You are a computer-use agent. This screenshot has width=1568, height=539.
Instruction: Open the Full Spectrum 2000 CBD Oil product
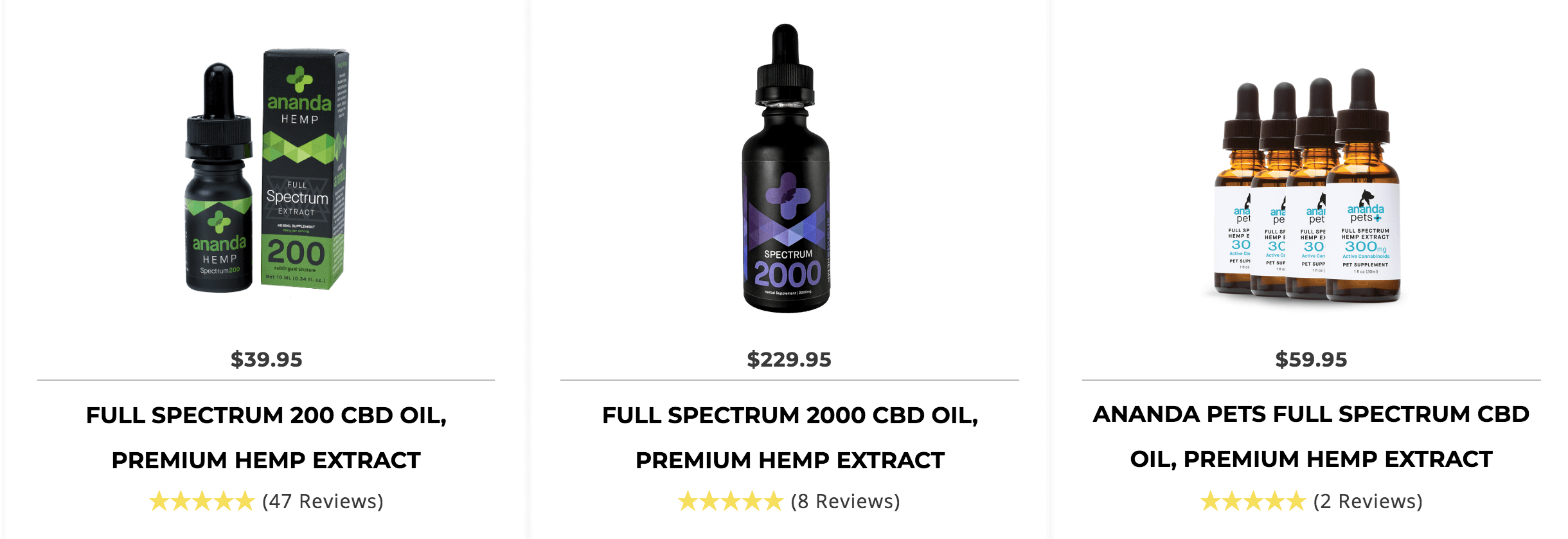789,437
